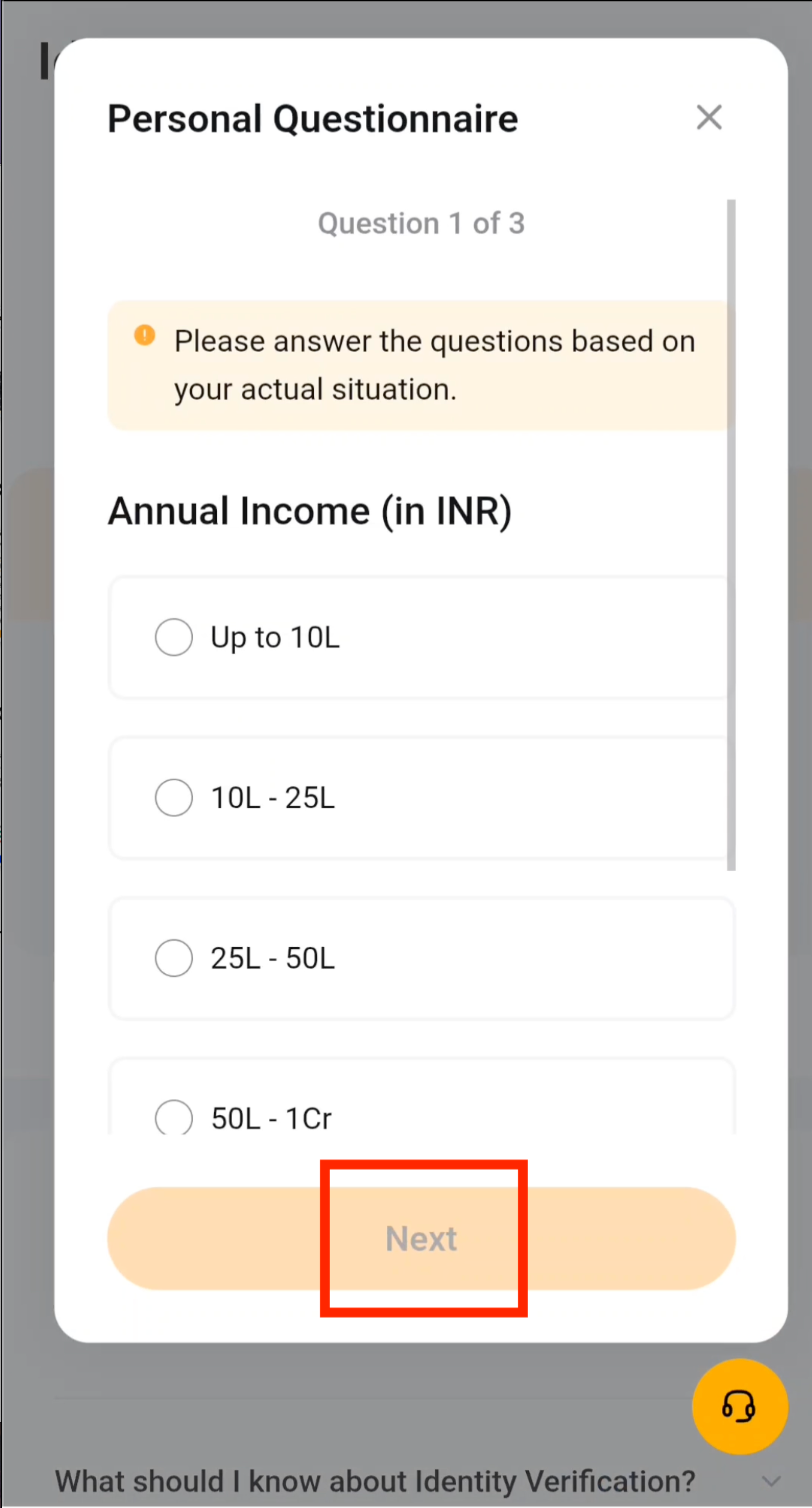Image resolution: width=812 pixels, height=1508 pixels.
Task: Tap the yellow instruction banner
Action: [420, 365]
